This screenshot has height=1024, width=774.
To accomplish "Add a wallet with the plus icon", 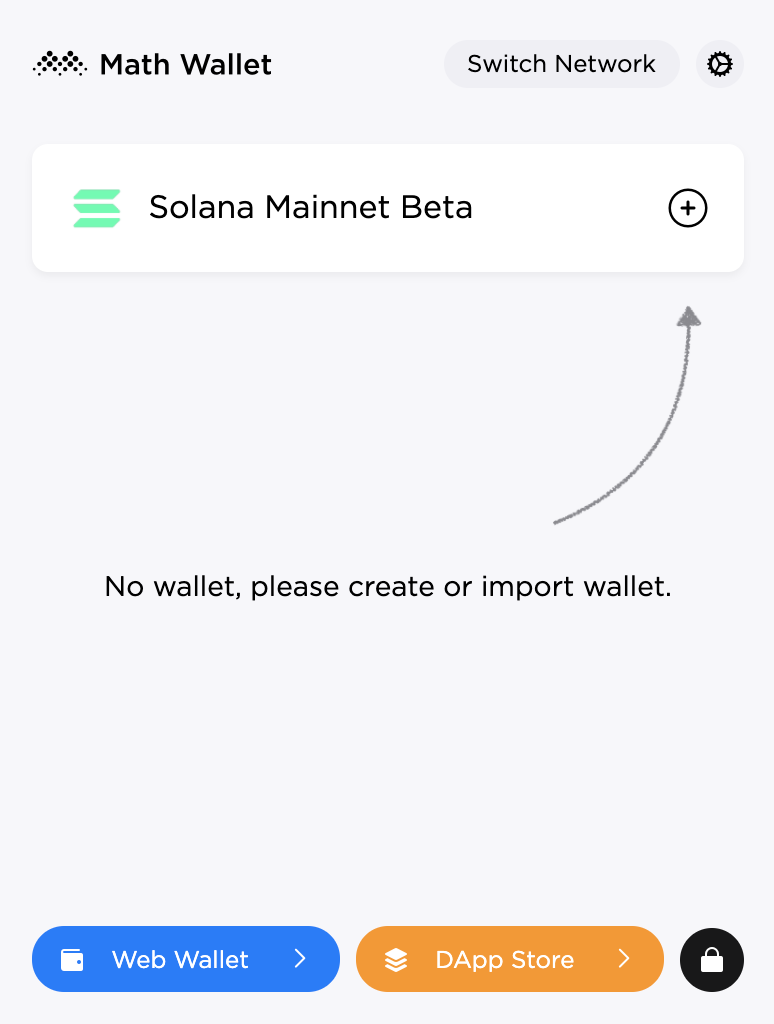I will click(687, 209).
